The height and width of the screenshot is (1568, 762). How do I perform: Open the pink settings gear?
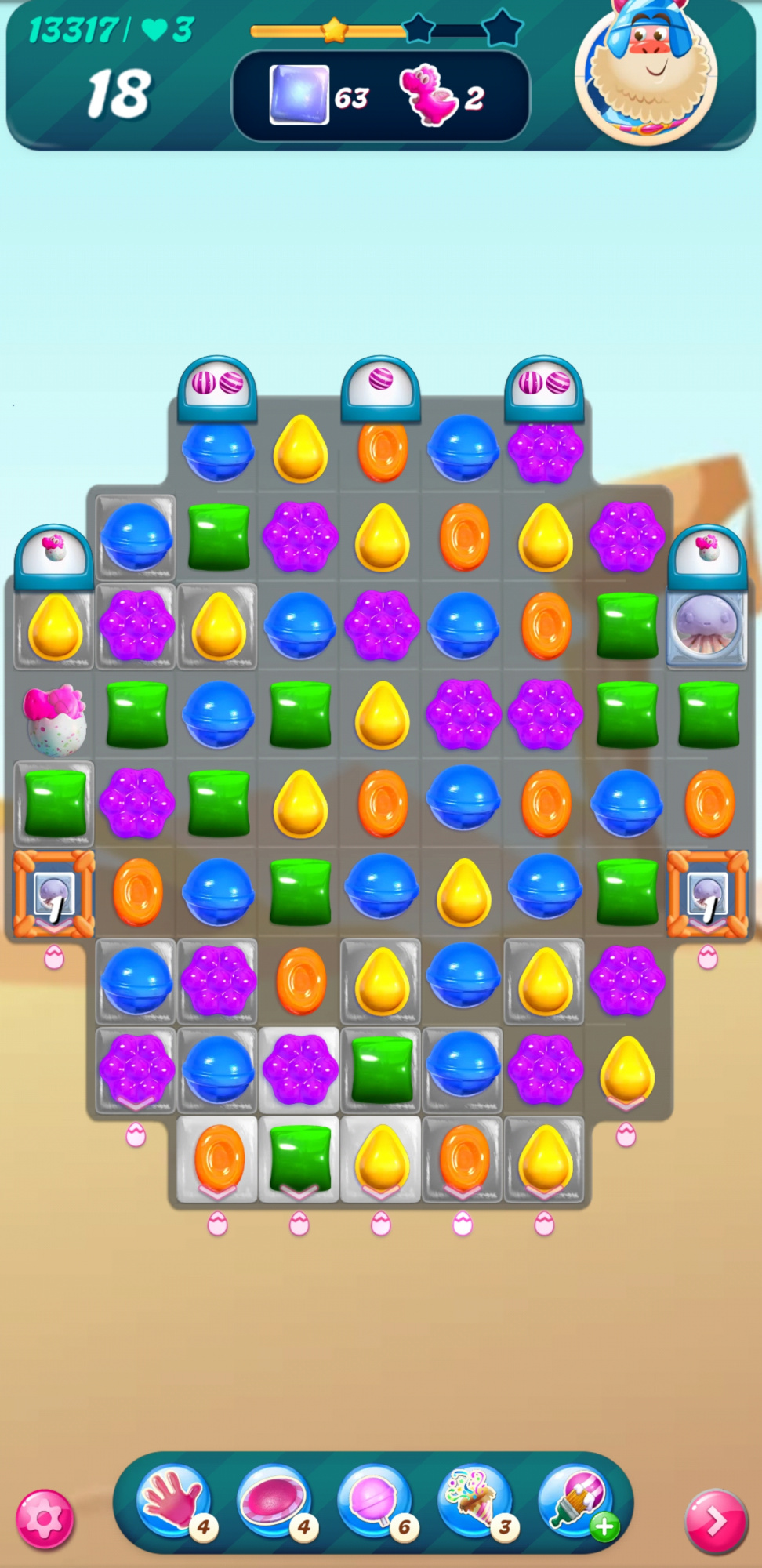pos(45,1520)
